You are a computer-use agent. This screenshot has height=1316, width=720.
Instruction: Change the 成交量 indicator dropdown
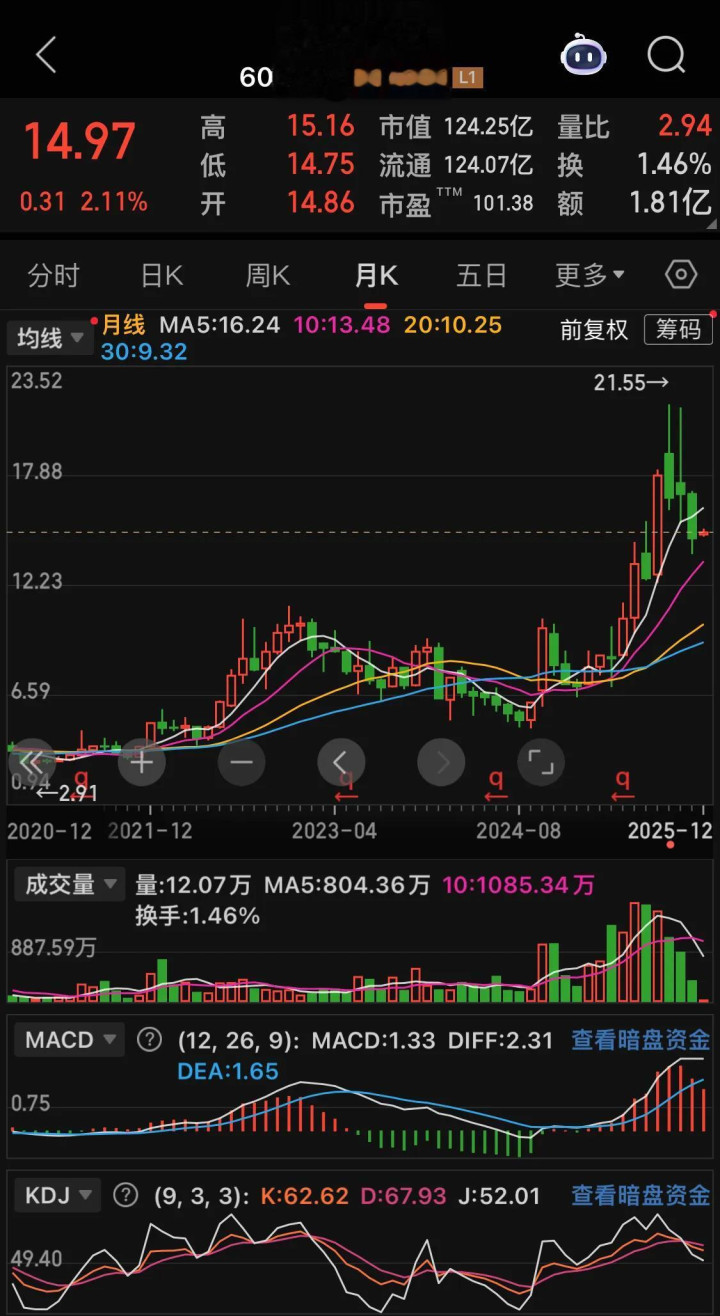point(70,885)
